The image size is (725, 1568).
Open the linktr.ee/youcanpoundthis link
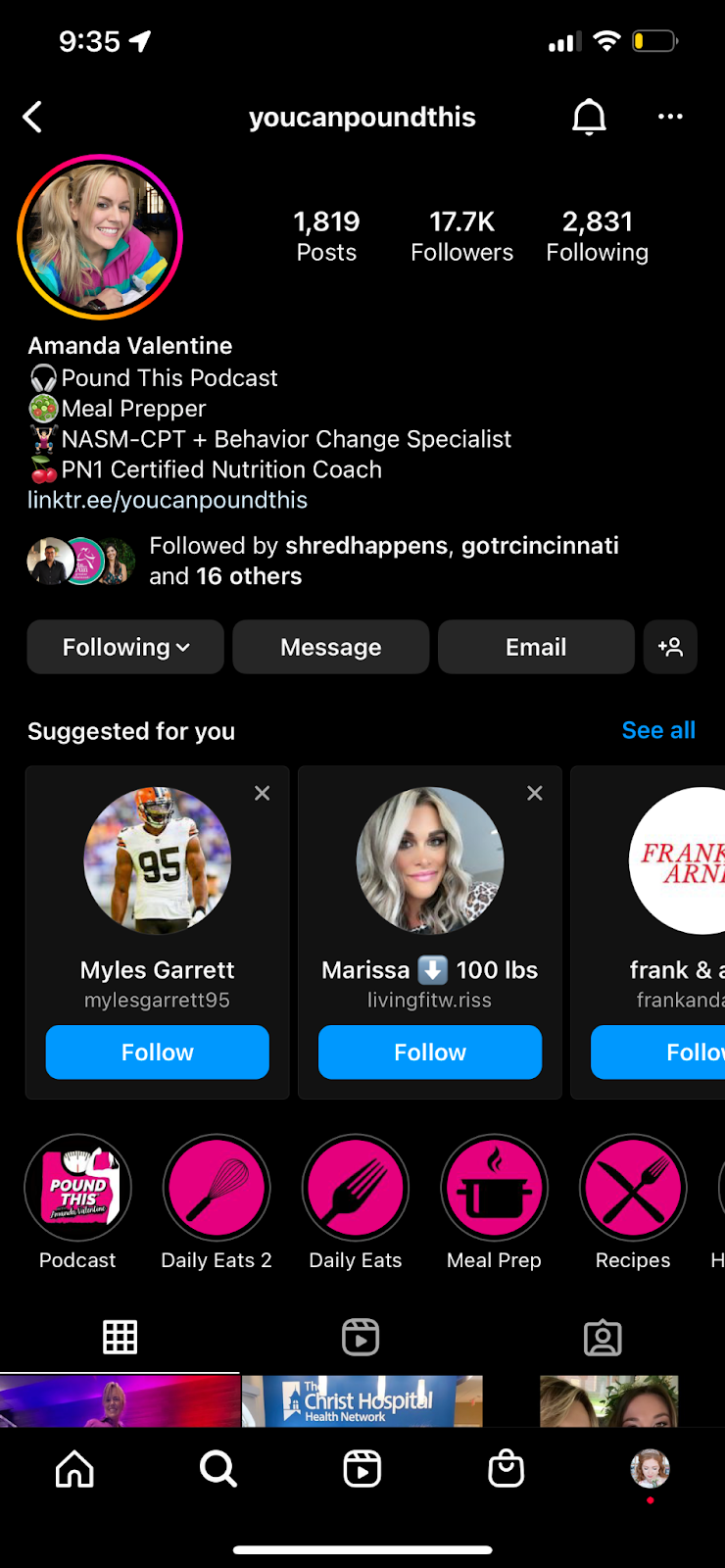click(x=168, y=500)
